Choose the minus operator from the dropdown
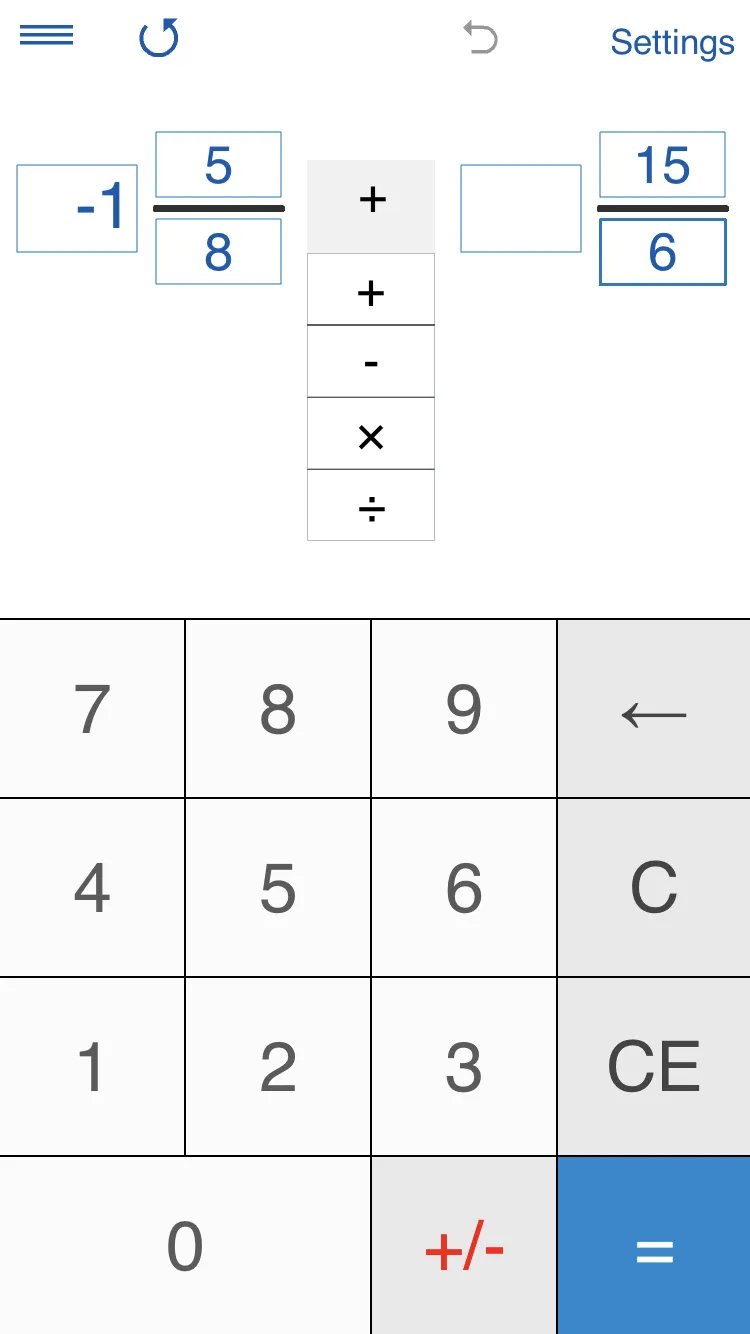 371,362
